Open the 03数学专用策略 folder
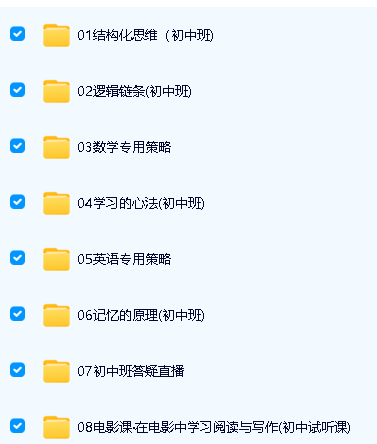Image resolution: width=377 pixels, height=444 pixels. point(124,147)
